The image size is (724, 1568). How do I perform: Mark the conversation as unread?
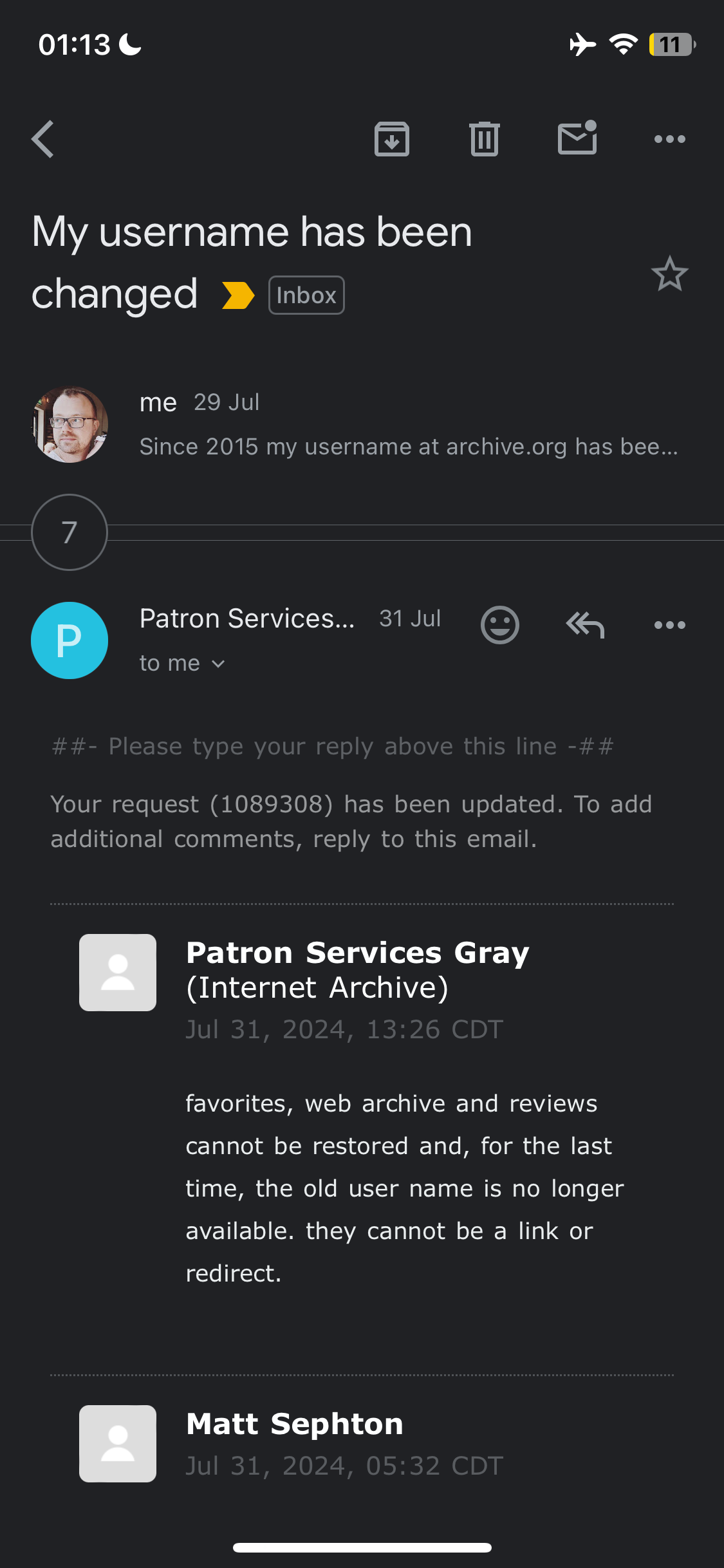[x=577, y=138]
